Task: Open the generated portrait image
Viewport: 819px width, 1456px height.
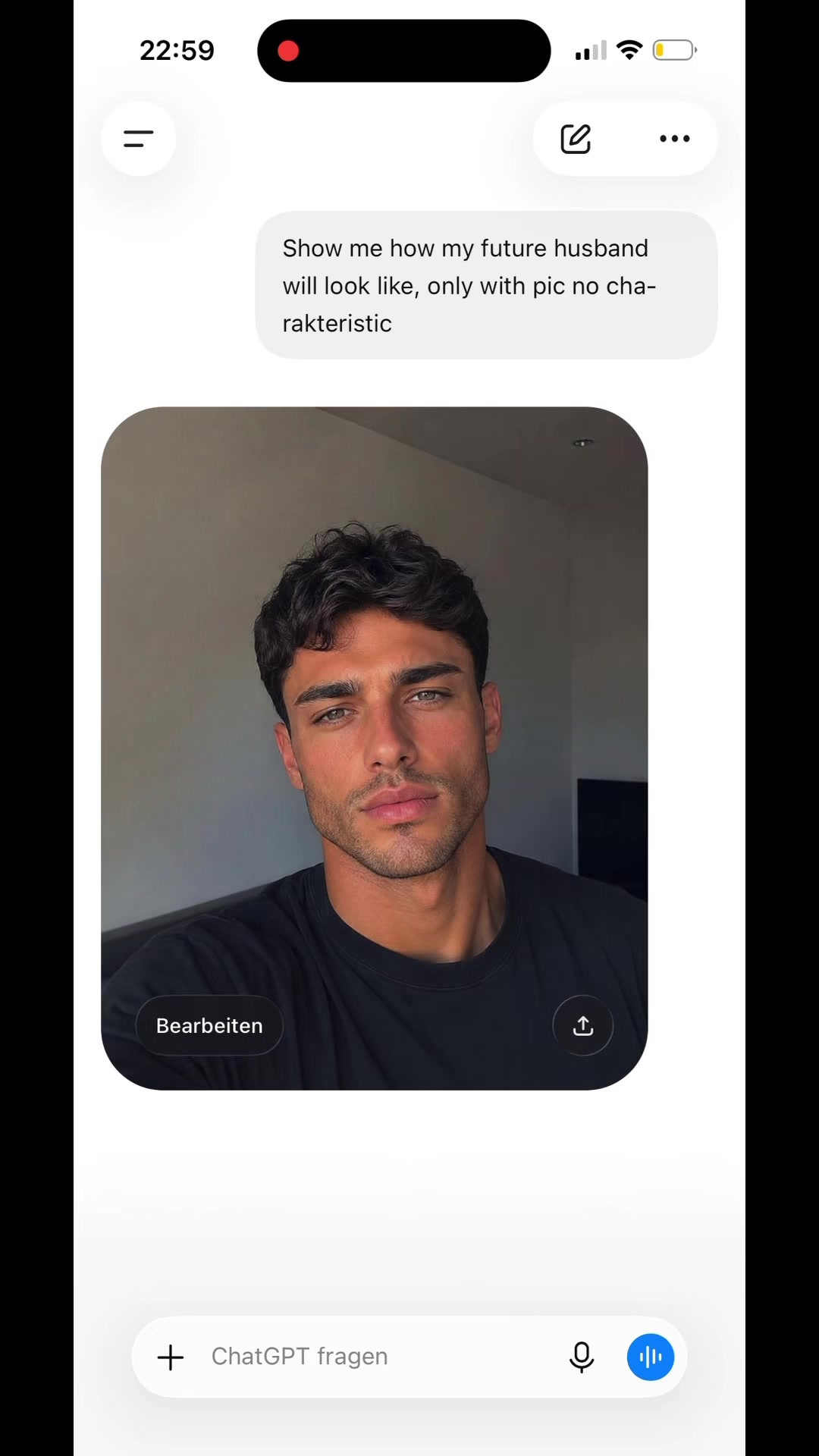Action: tap(375, 748)
